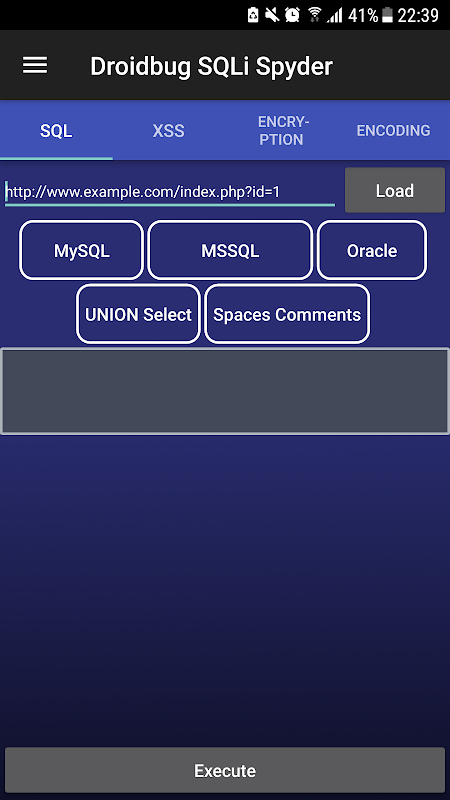Tap the Spaces Comments button

[x=287, y=314]
